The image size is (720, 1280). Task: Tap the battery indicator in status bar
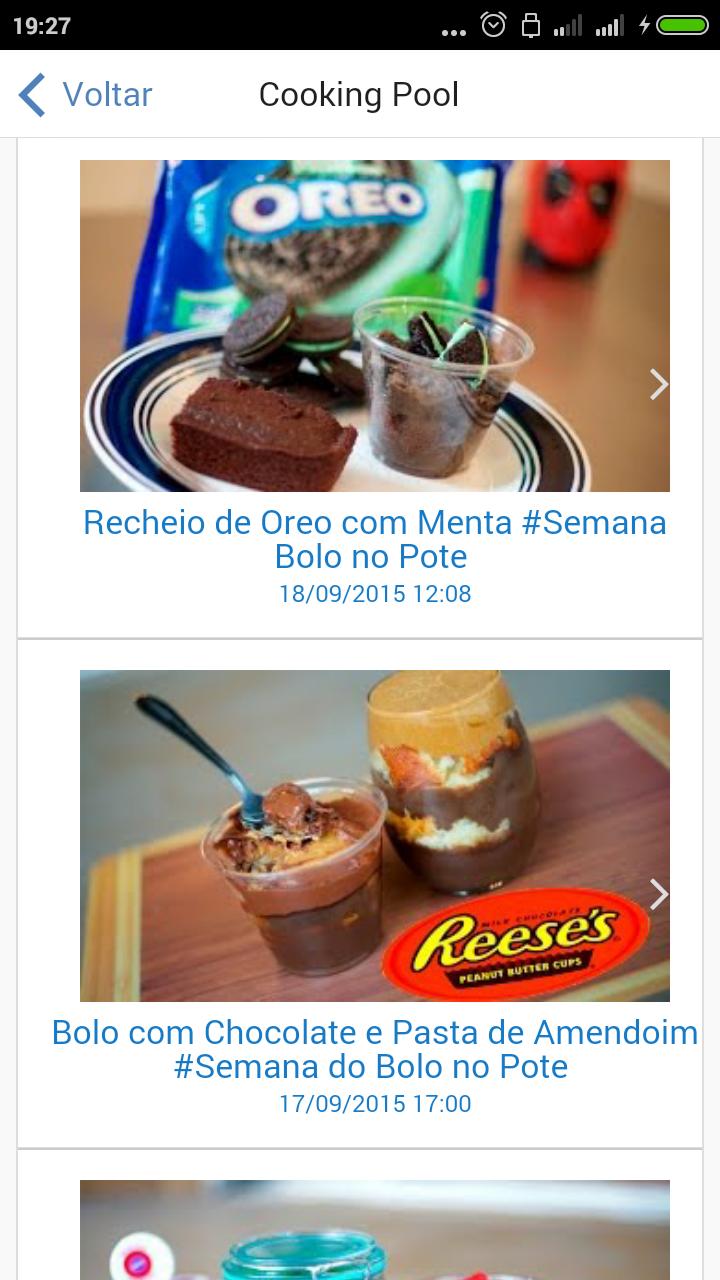[684, 25]
